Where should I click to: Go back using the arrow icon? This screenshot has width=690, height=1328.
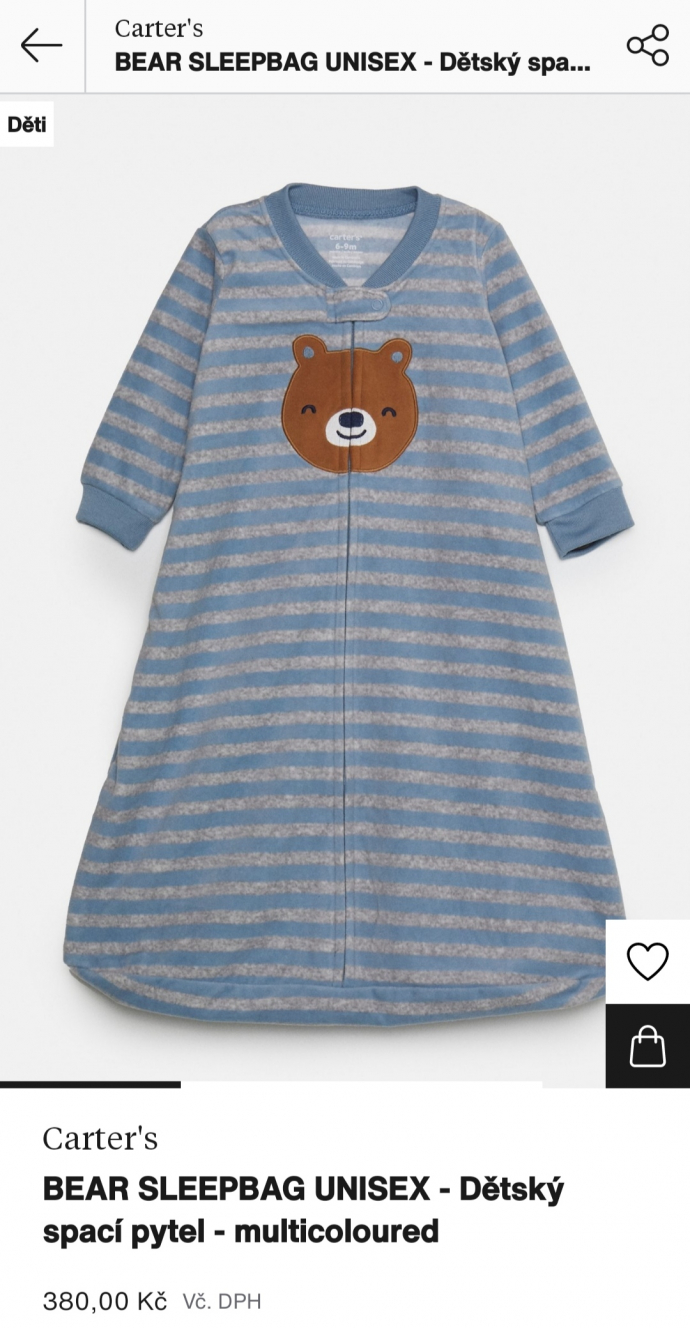tap(41, 46)
